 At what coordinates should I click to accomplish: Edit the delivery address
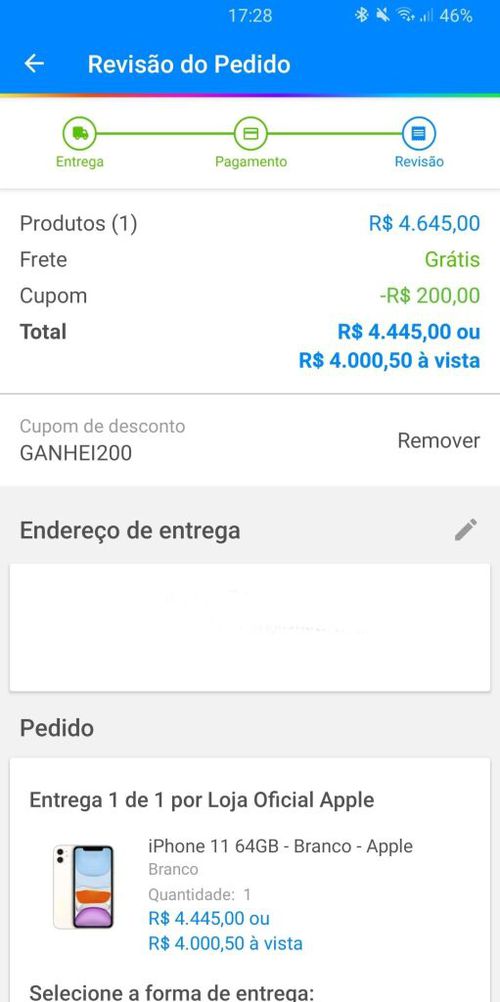pyautogui.click(x=465, y=530)
